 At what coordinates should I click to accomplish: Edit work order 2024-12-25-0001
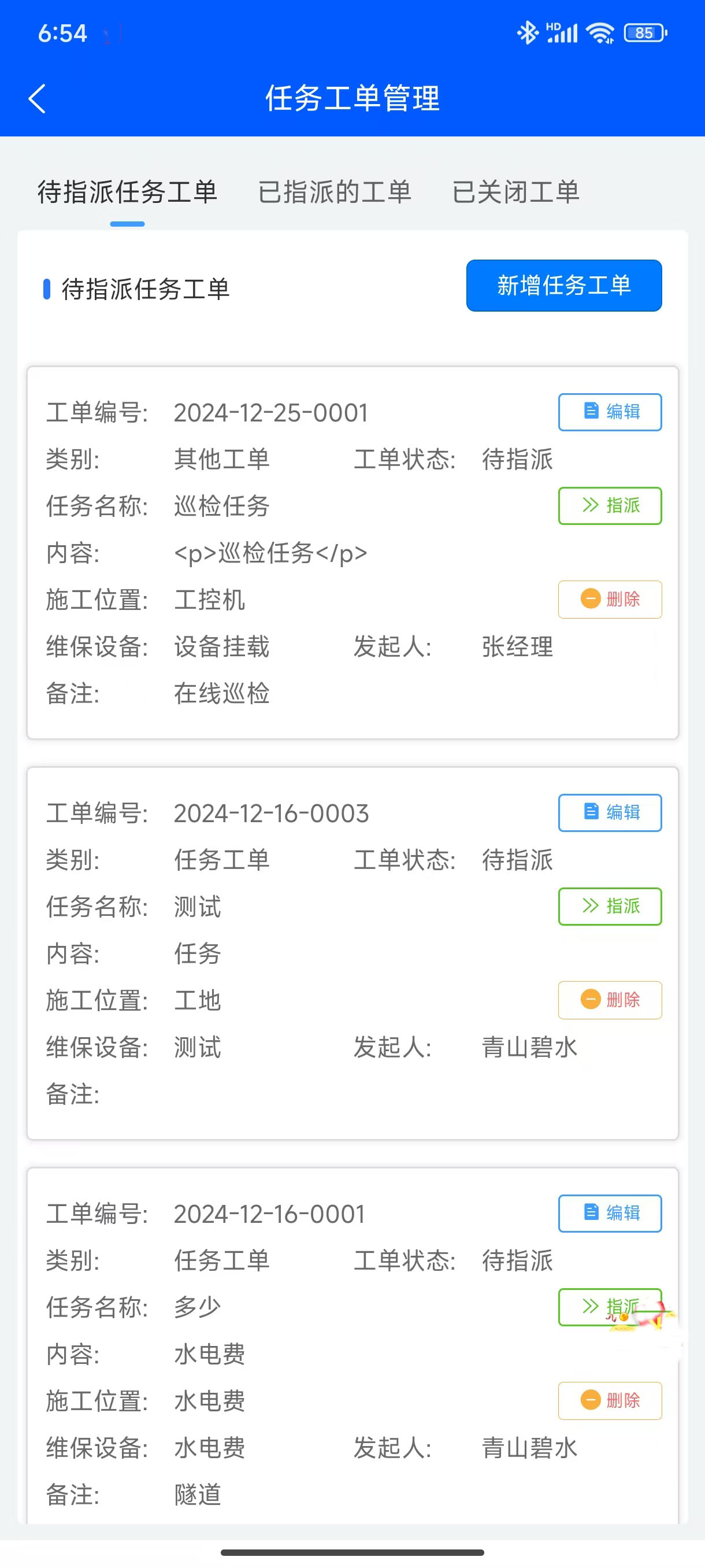(x=610, y=412)
